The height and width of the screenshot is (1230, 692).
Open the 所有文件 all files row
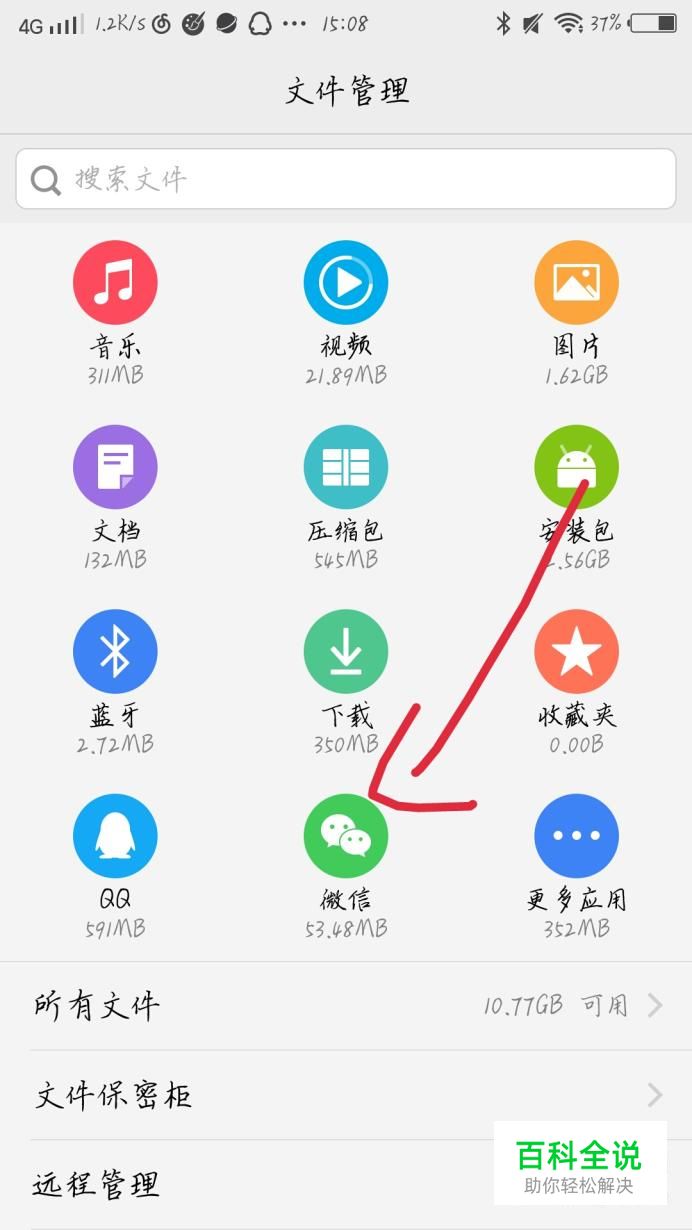point(345,1006)
